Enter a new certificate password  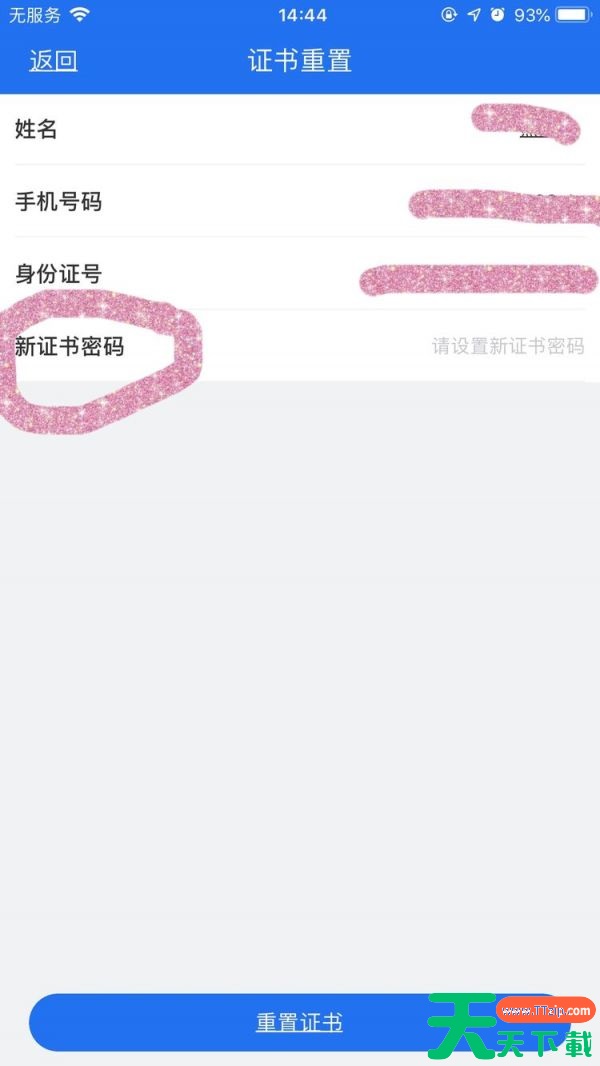pyautogui.click(x=507, y=347)
